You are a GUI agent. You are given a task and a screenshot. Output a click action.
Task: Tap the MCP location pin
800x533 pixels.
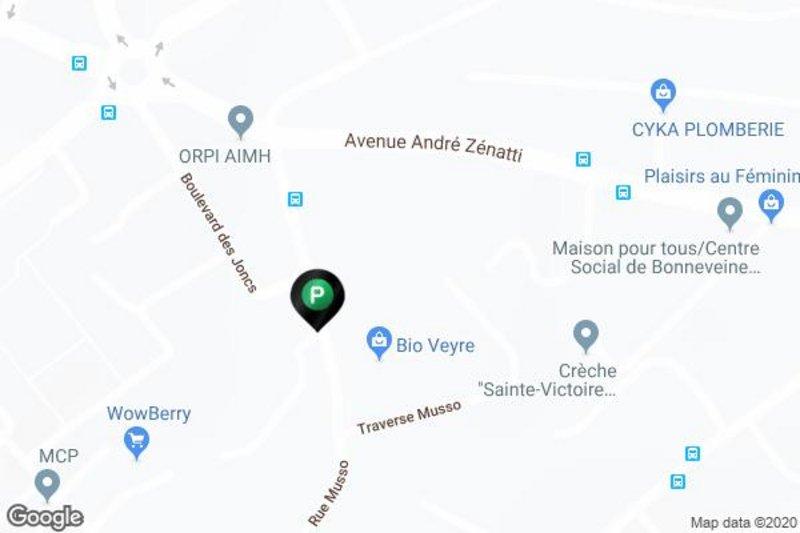[x=46, y=486]
